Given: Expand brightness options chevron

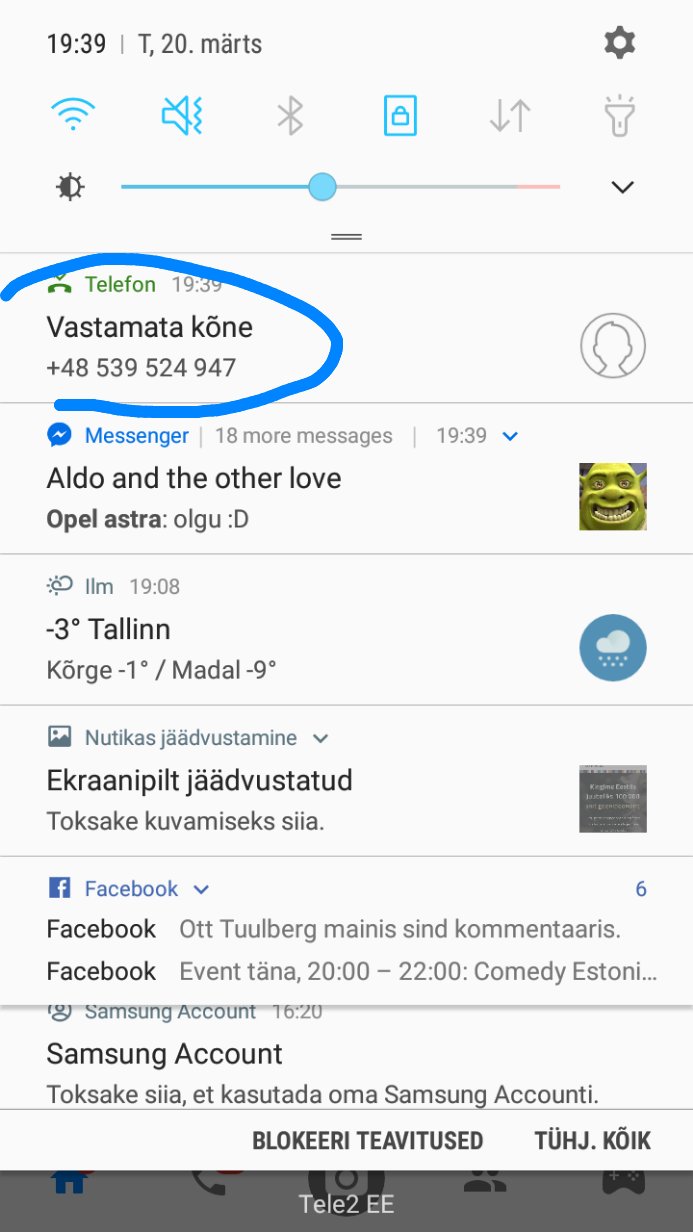Looking at the screenshot, I should click(623, 187).
